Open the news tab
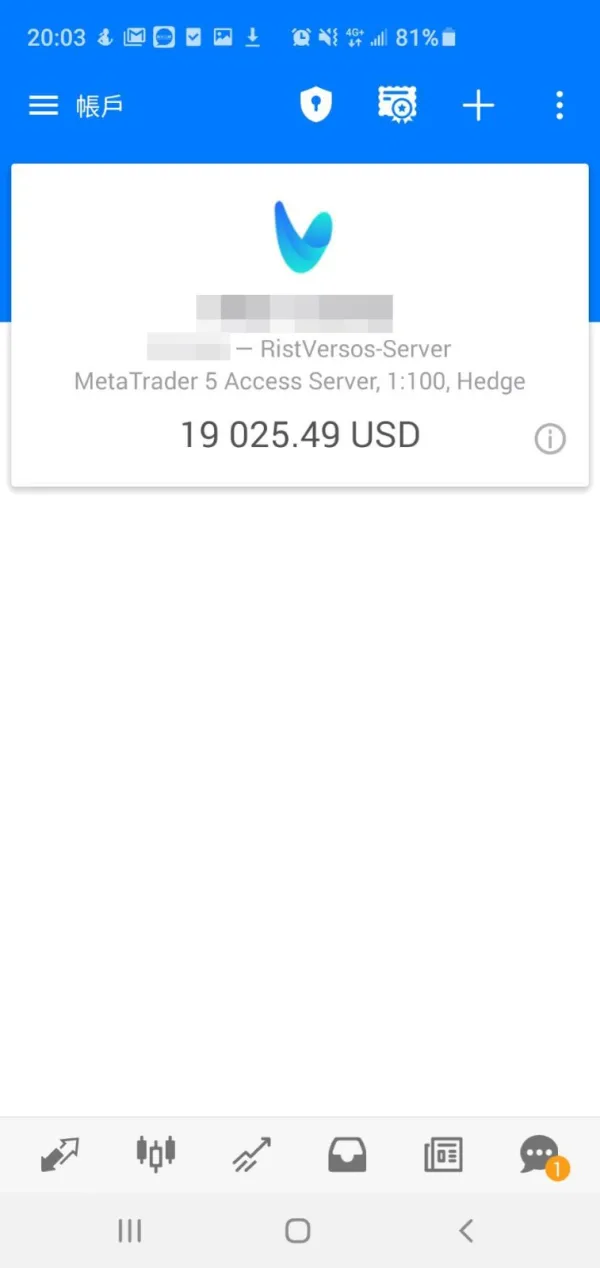The image size is (600, 1268). 443,1155
